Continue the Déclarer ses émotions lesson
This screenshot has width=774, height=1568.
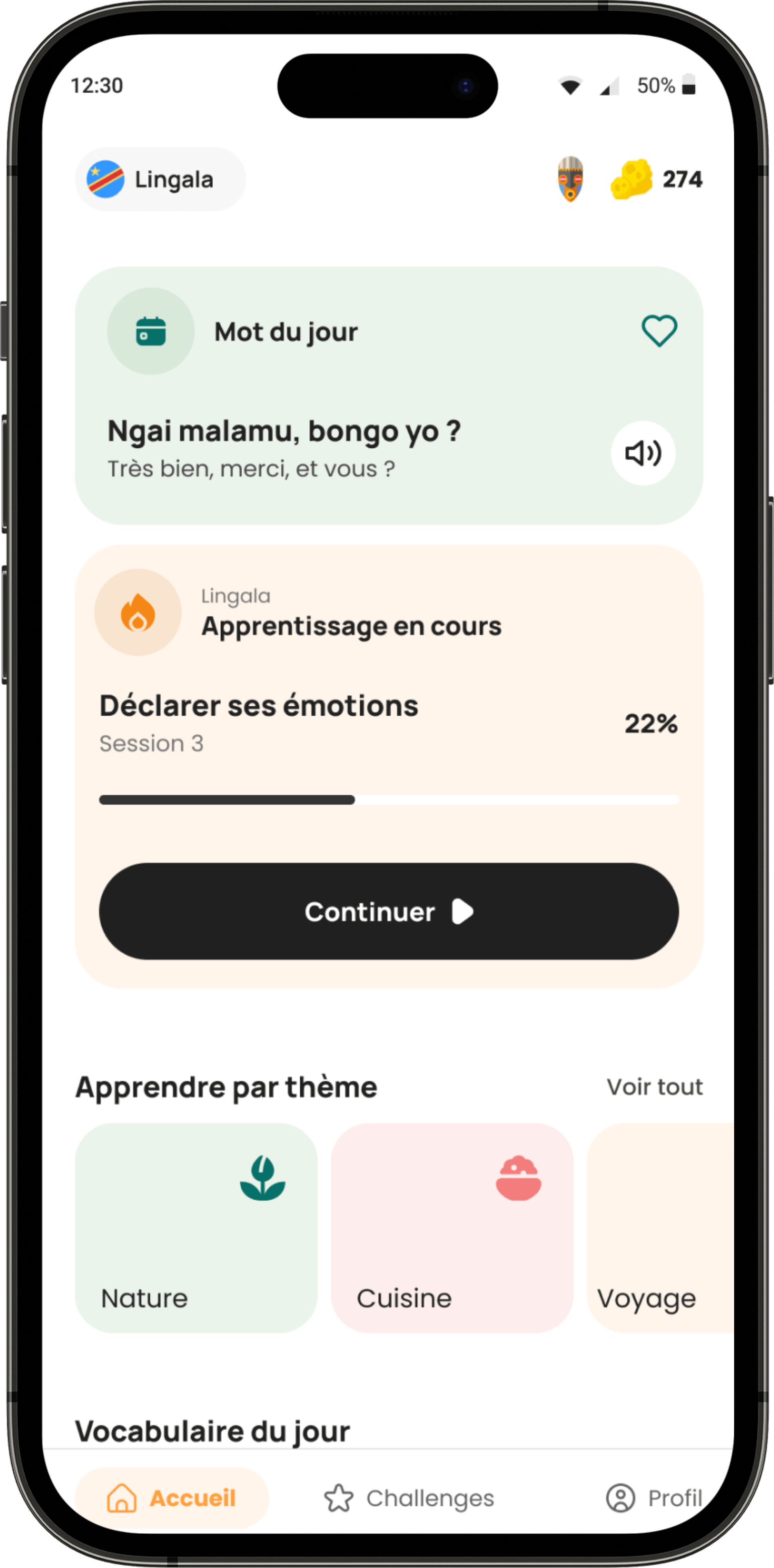[x=389, y=911]
